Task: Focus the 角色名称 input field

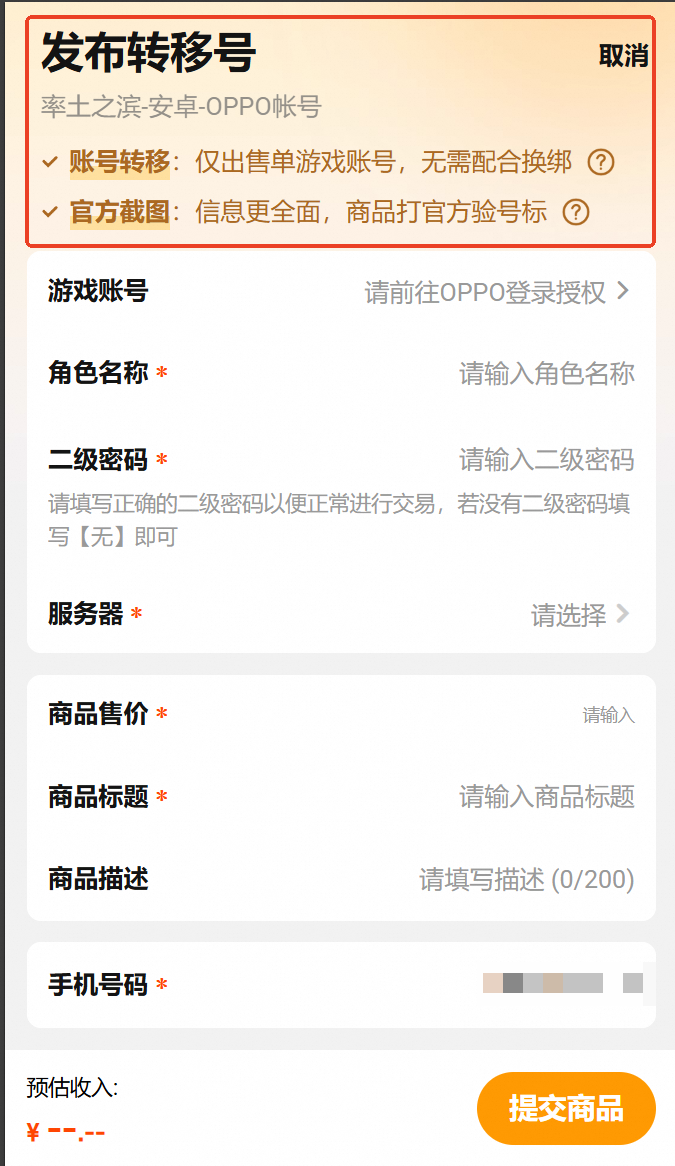Action: point(545,374)
